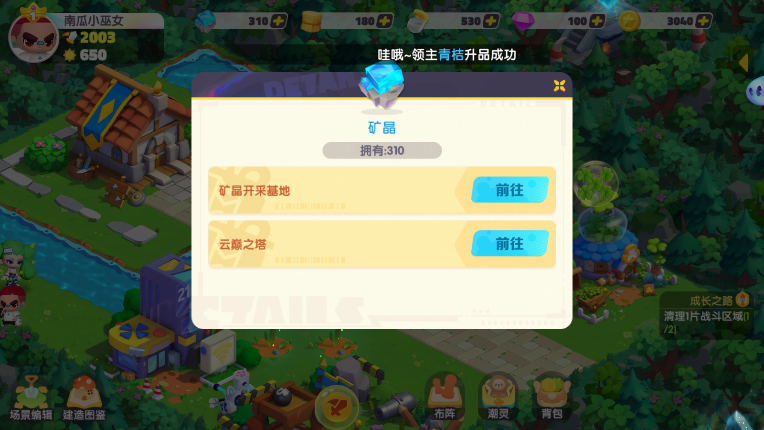
Task: Open the 背包 backpack
Action: click(552, 396)
